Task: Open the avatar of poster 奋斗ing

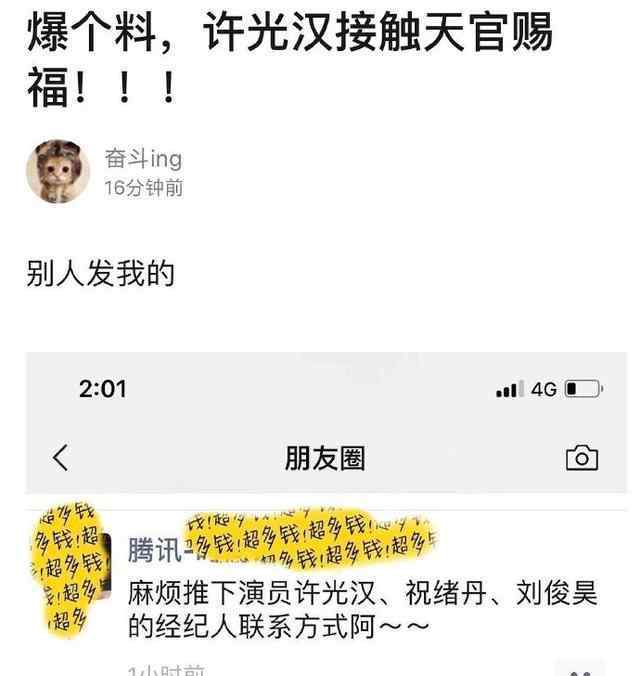Action: [x=57, y=172]
